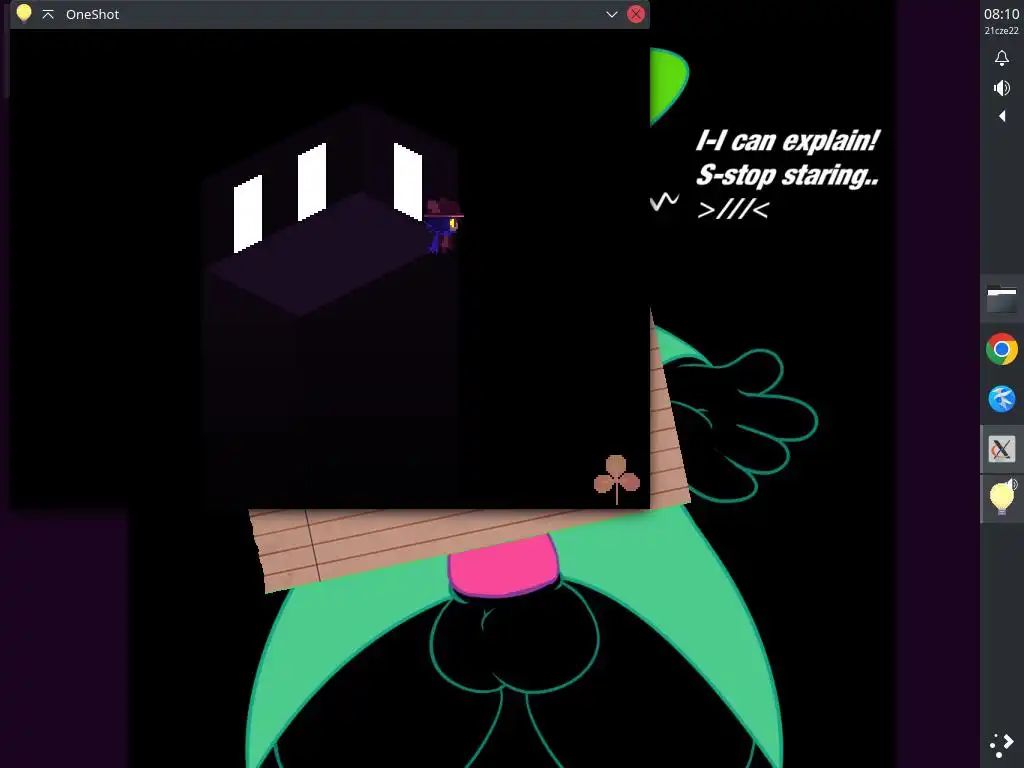Viewport: 1024px width, 768px height.
Task: Close the OneShot window
Action: pos(635,14)
